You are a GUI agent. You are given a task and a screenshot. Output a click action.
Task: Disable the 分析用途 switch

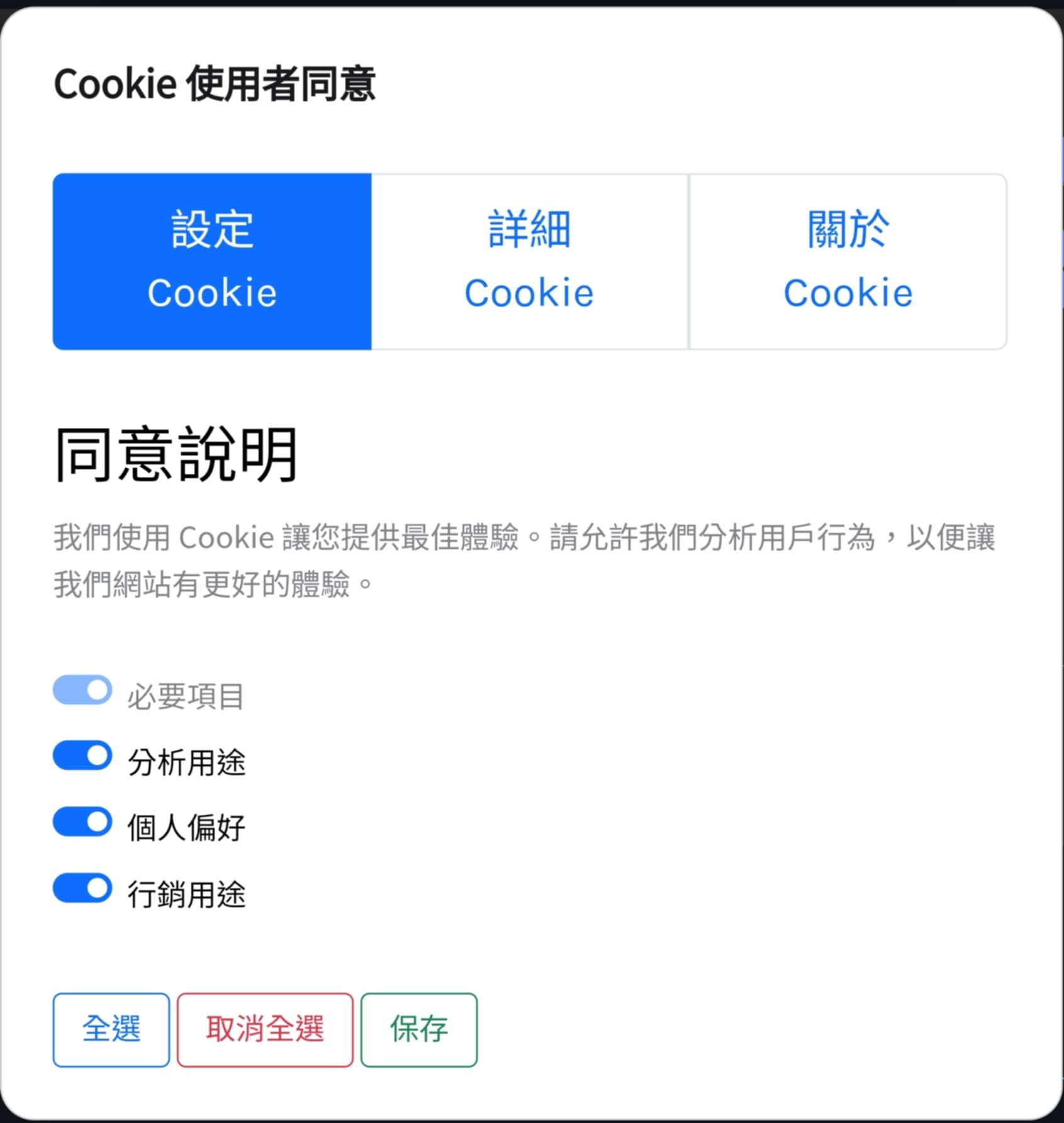click(82, 756)
